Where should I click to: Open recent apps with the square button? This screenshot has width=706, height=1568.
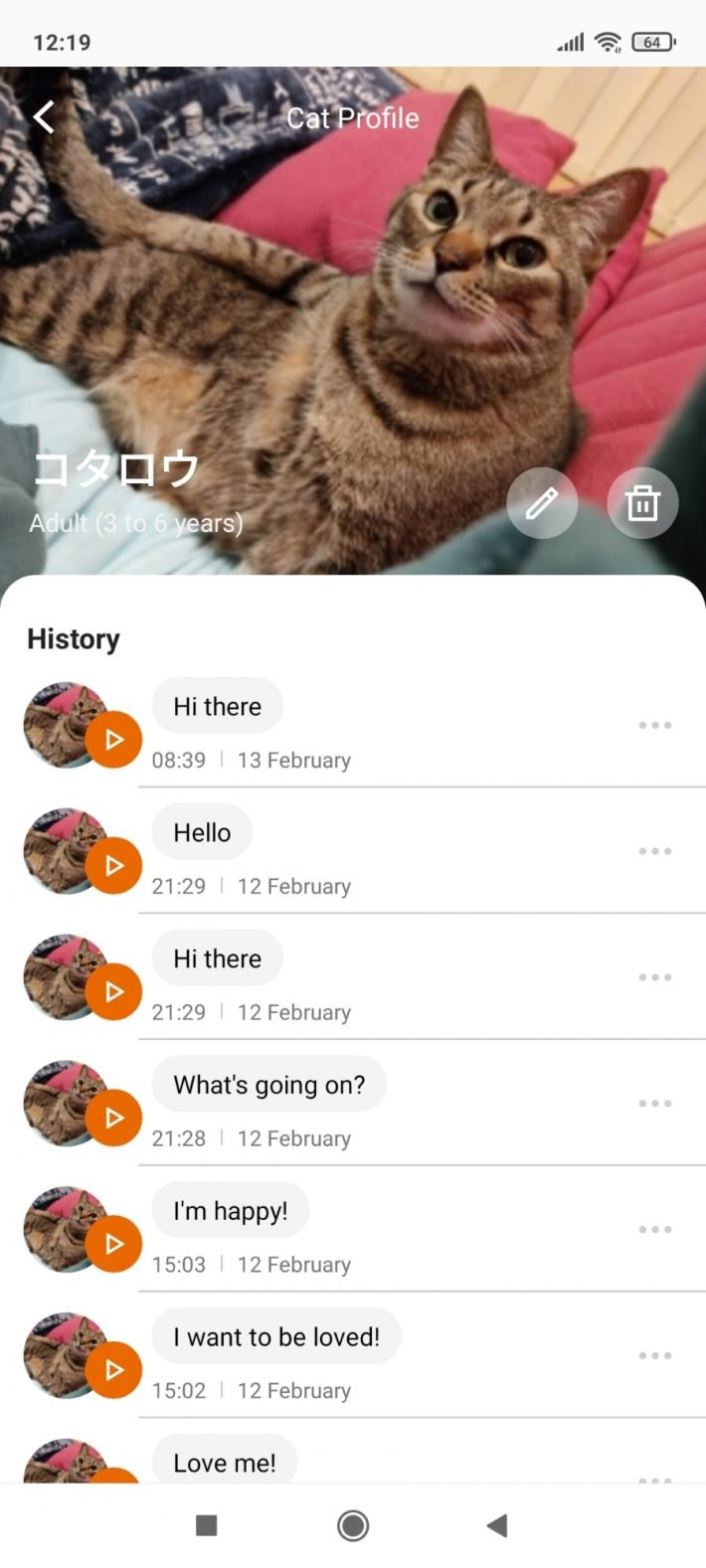(207, 1525)
